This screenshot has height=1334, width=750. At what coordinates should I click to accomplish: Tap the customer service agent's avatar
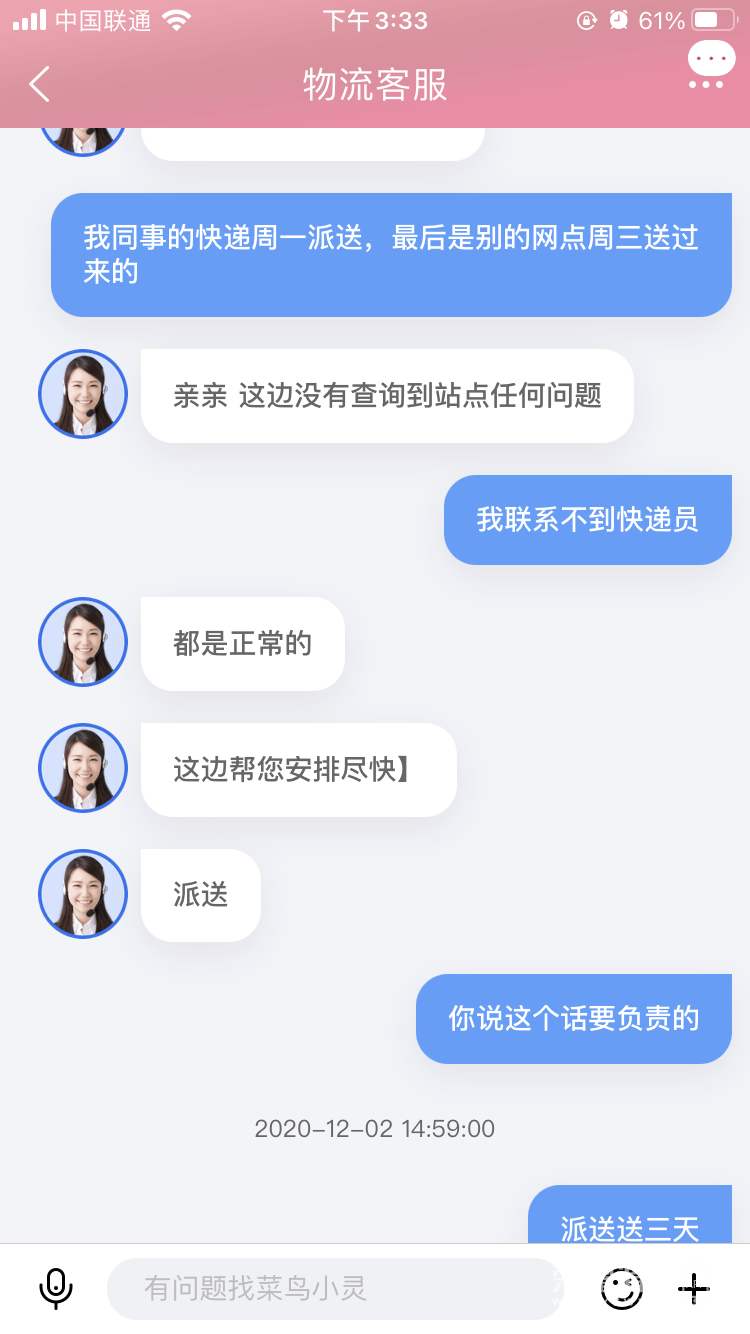(x=83, y=394)
